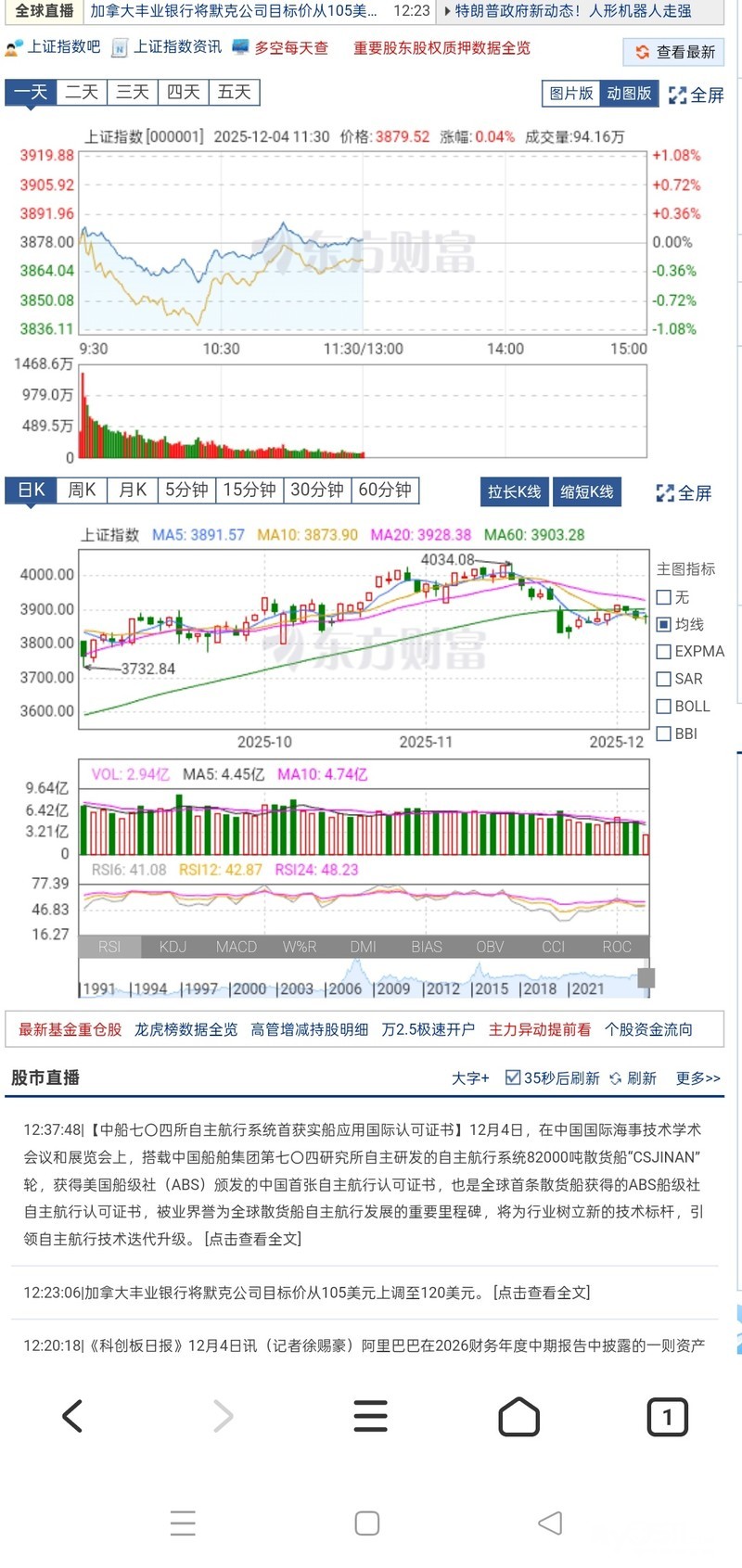Tap 缩短K线 to shrink candles
742x1568 pixels.
pyautogui.click(x=586, y=492)
